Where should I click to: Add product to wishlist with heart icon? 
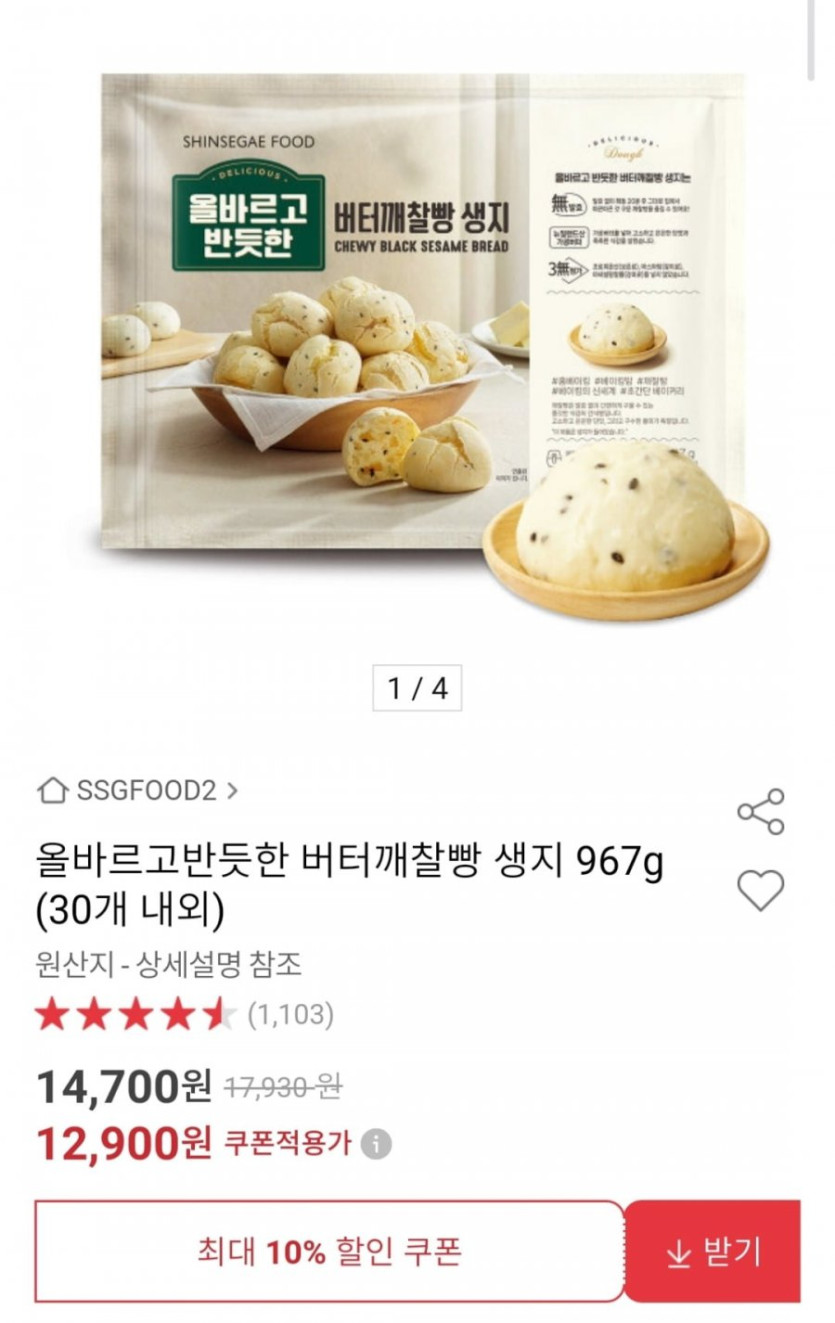(761, 890)
